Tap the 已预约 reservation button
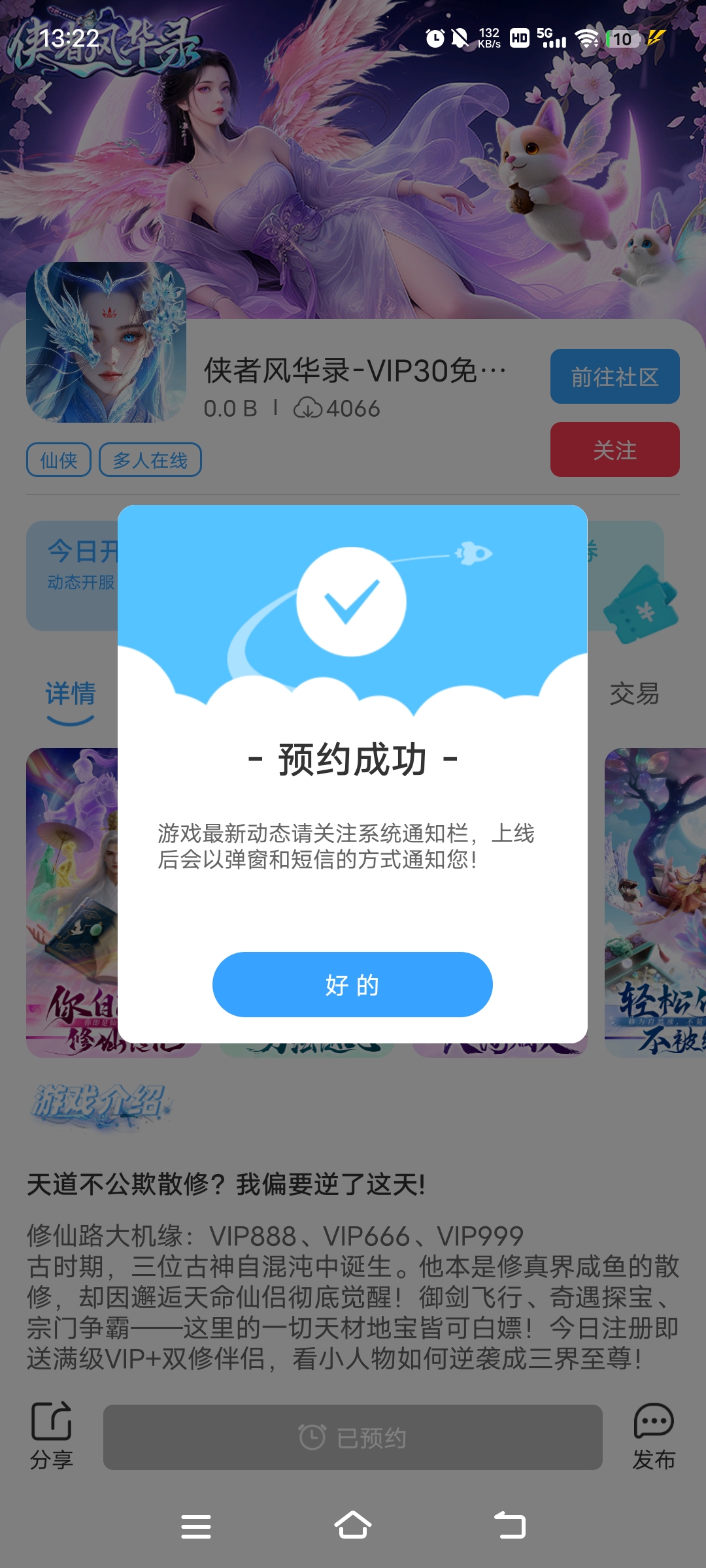This screenshot has height=1568, width=706. pos(352,1437)
